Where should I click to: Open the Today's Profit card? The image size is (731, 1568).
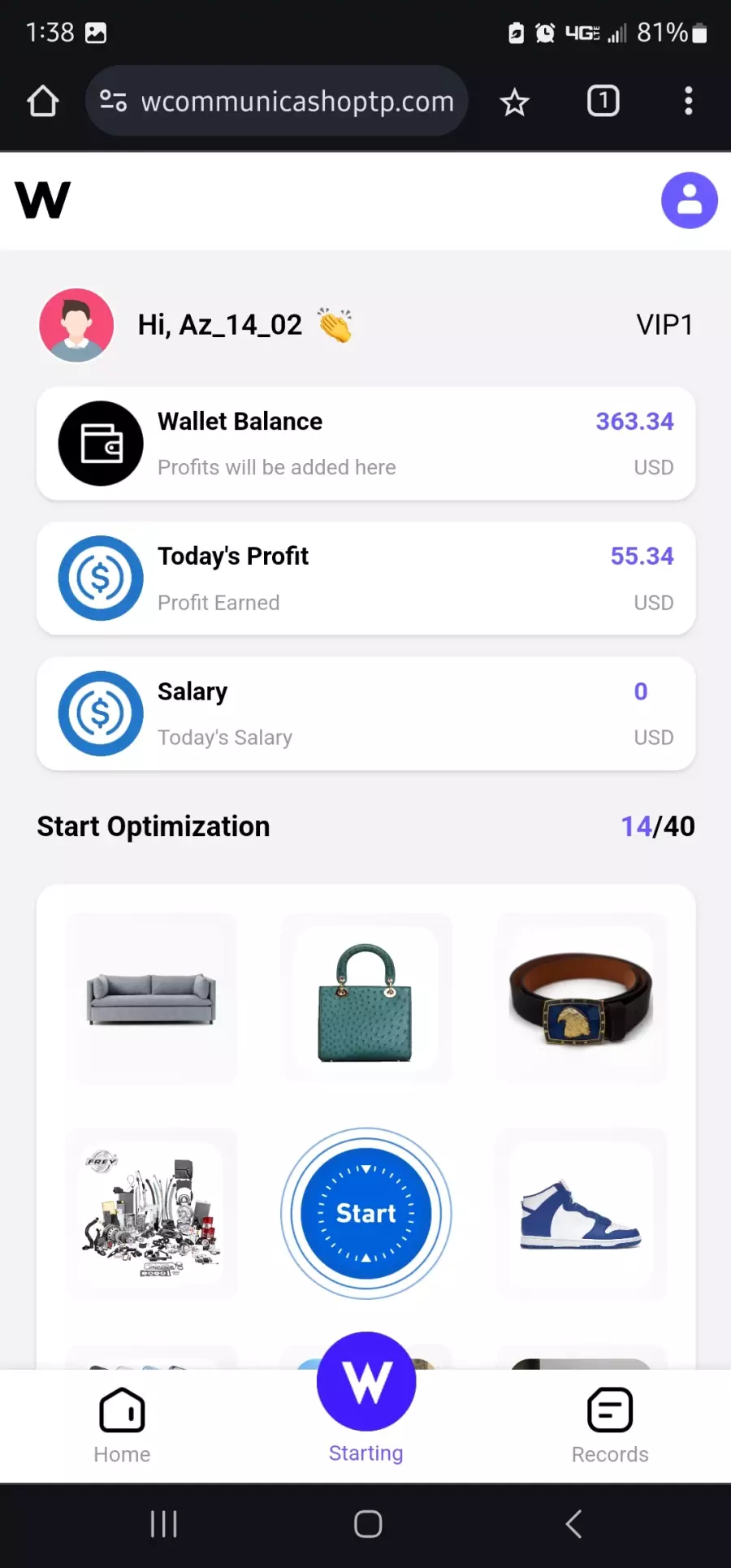click(366, 578)
